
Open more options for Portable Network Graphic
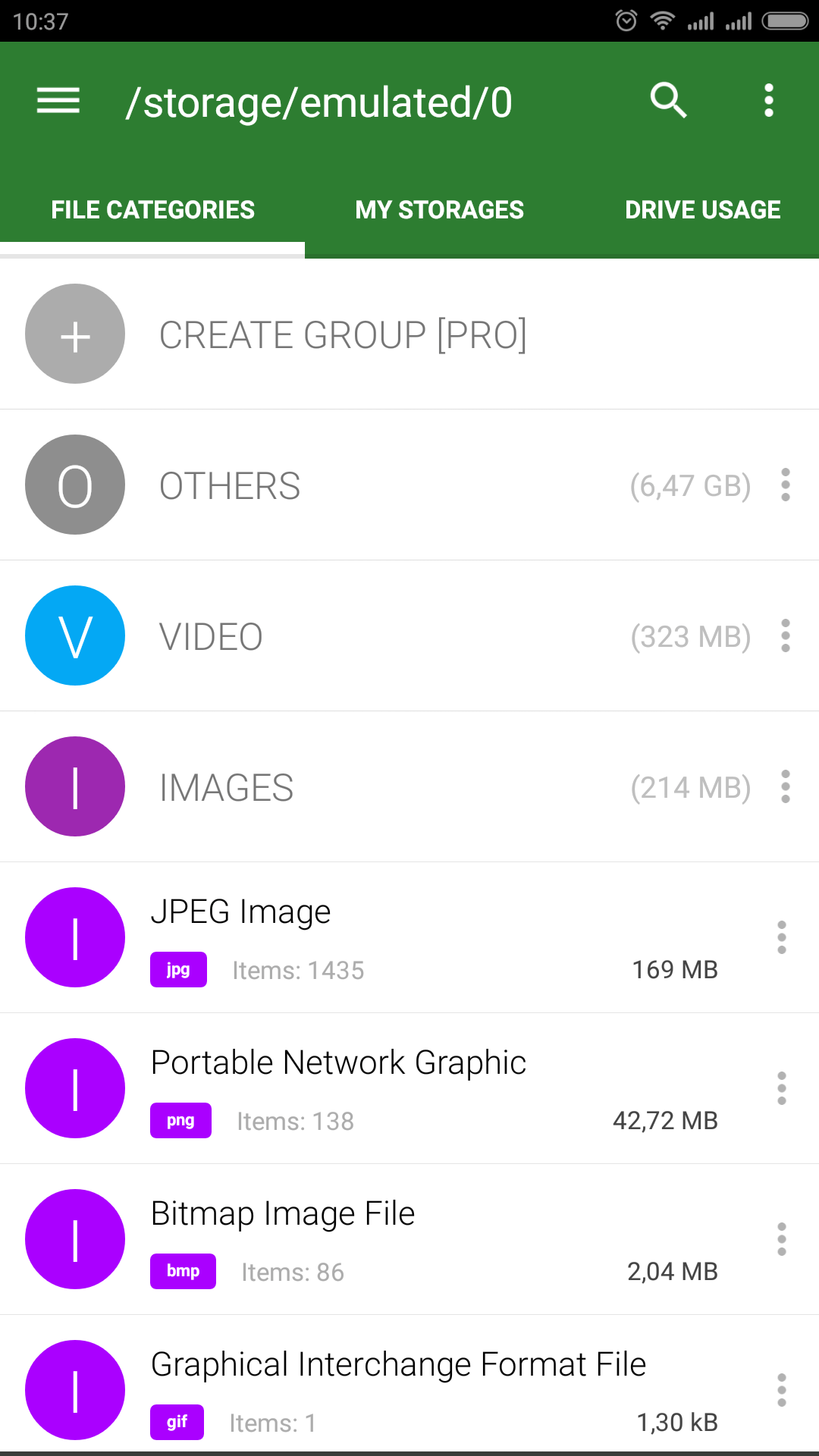point(782,1088)
